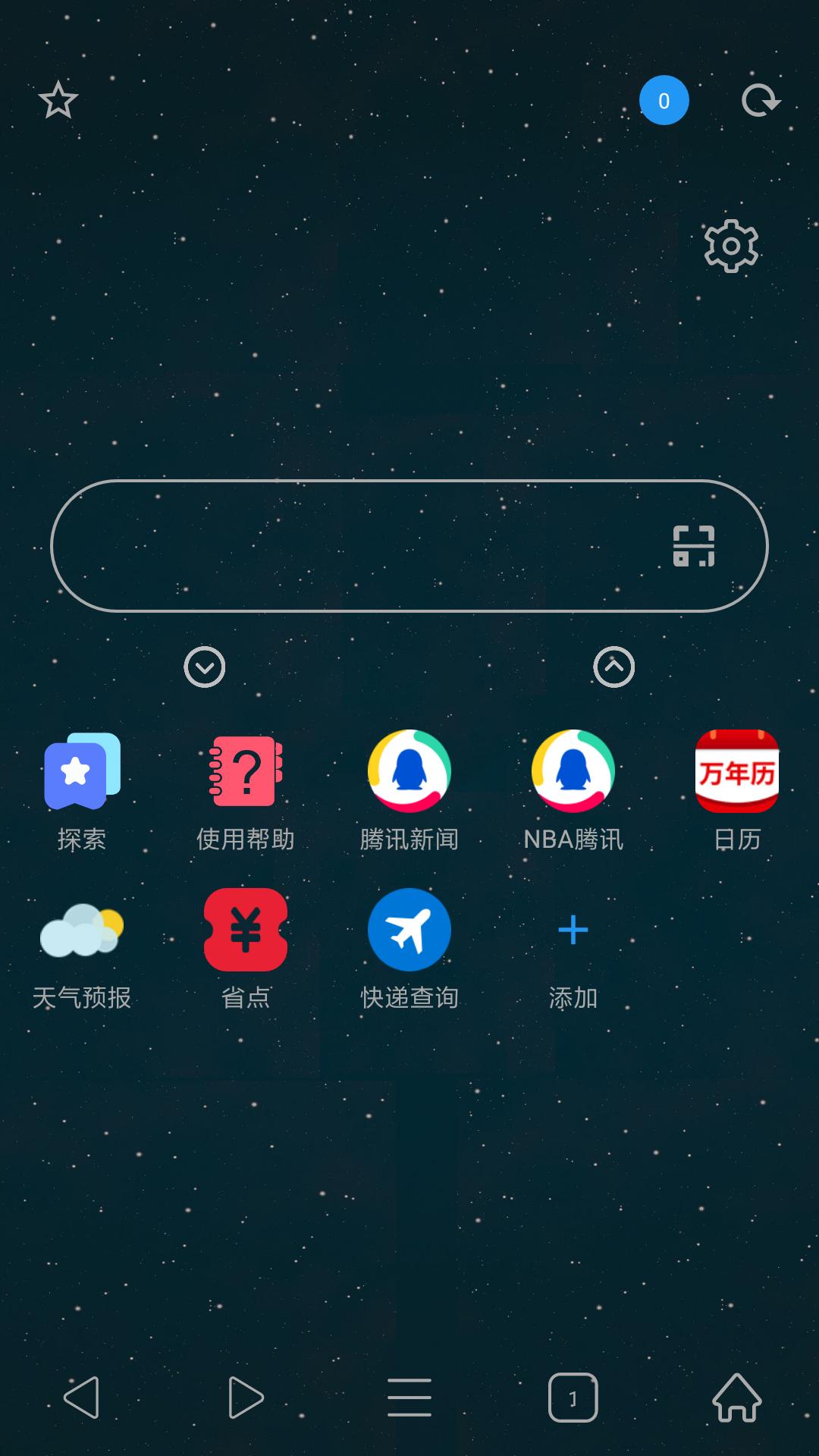Open the 天气预报 weather shortcut

[x=82, y=931]
